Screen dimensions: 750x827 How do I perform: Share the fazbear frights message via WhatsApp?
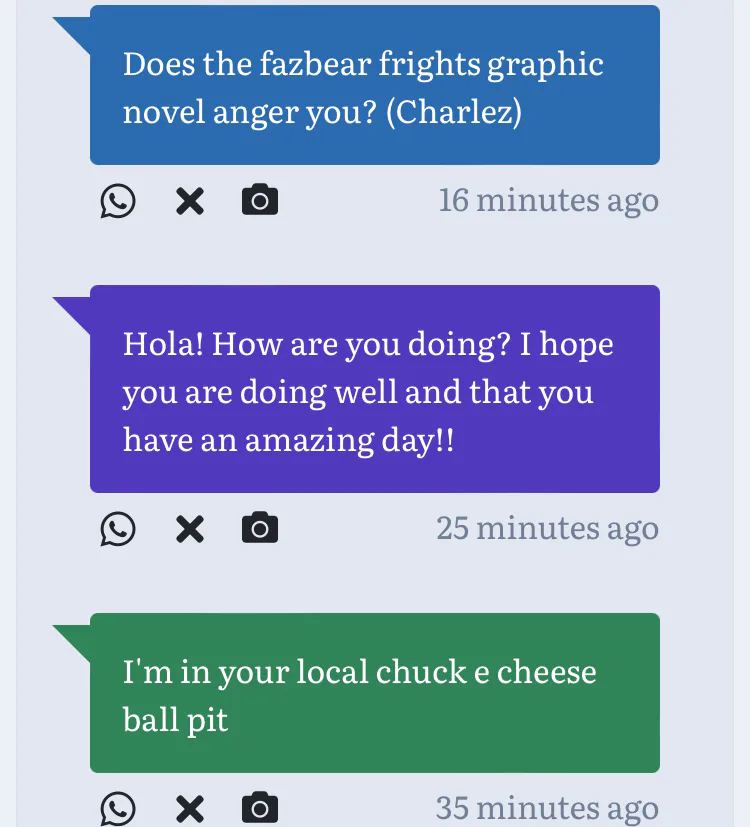tap(118, 201)
